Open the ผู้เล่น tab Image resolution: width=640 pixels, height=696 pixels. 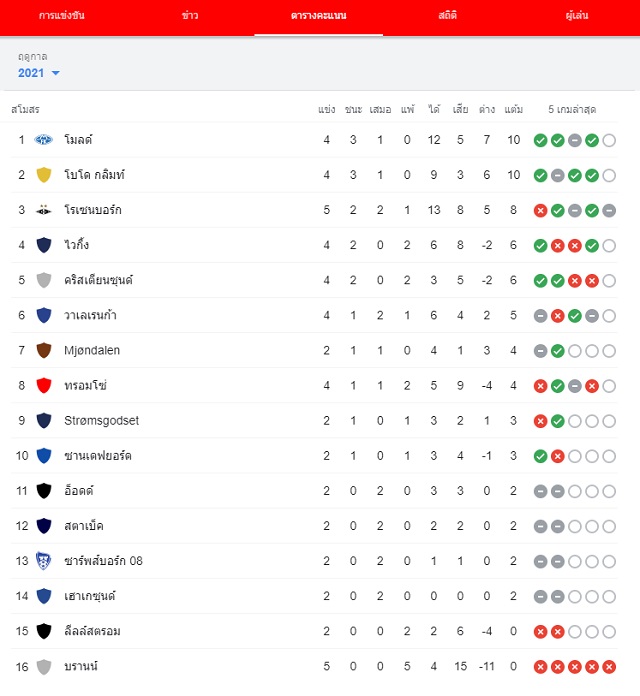pos(576,16)
